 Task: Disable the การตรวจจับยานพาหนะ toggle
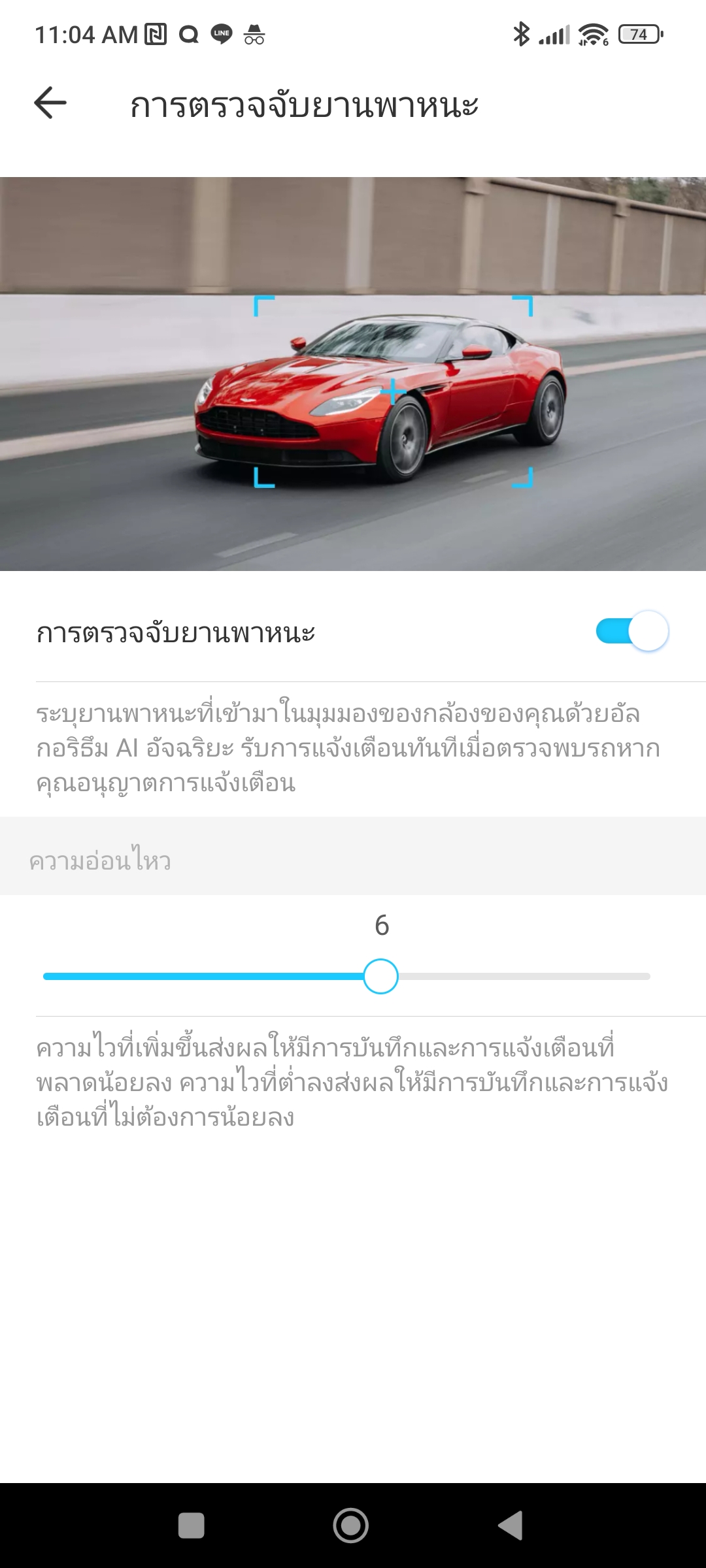tap(631, 631)
